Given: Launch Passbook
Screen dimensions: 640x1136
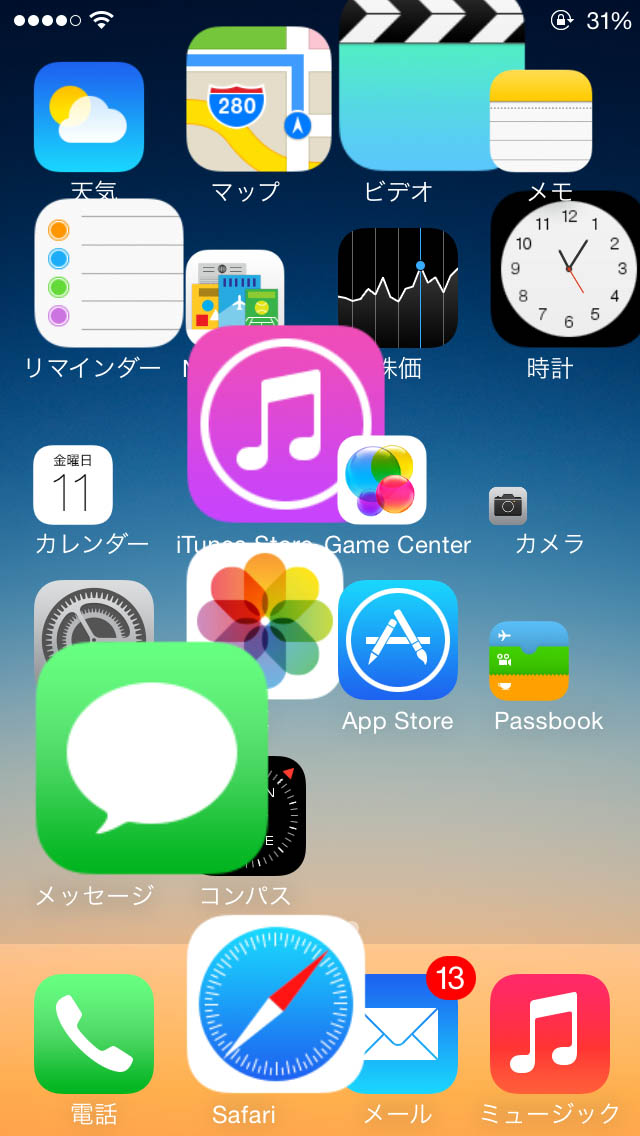Looking at the screenshot, I should point(529,661).
